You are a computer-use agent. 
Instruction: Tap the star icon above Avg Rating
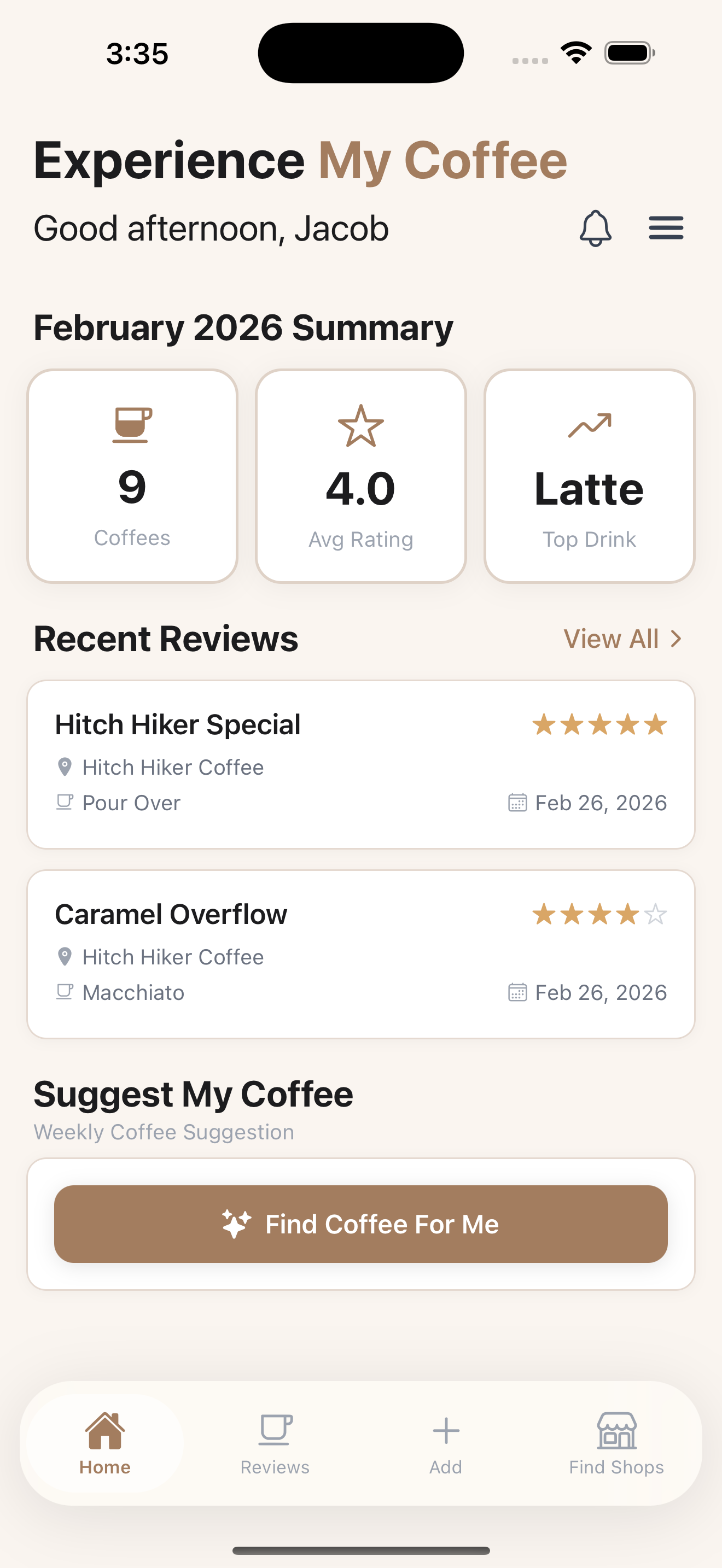pos(360,426)
